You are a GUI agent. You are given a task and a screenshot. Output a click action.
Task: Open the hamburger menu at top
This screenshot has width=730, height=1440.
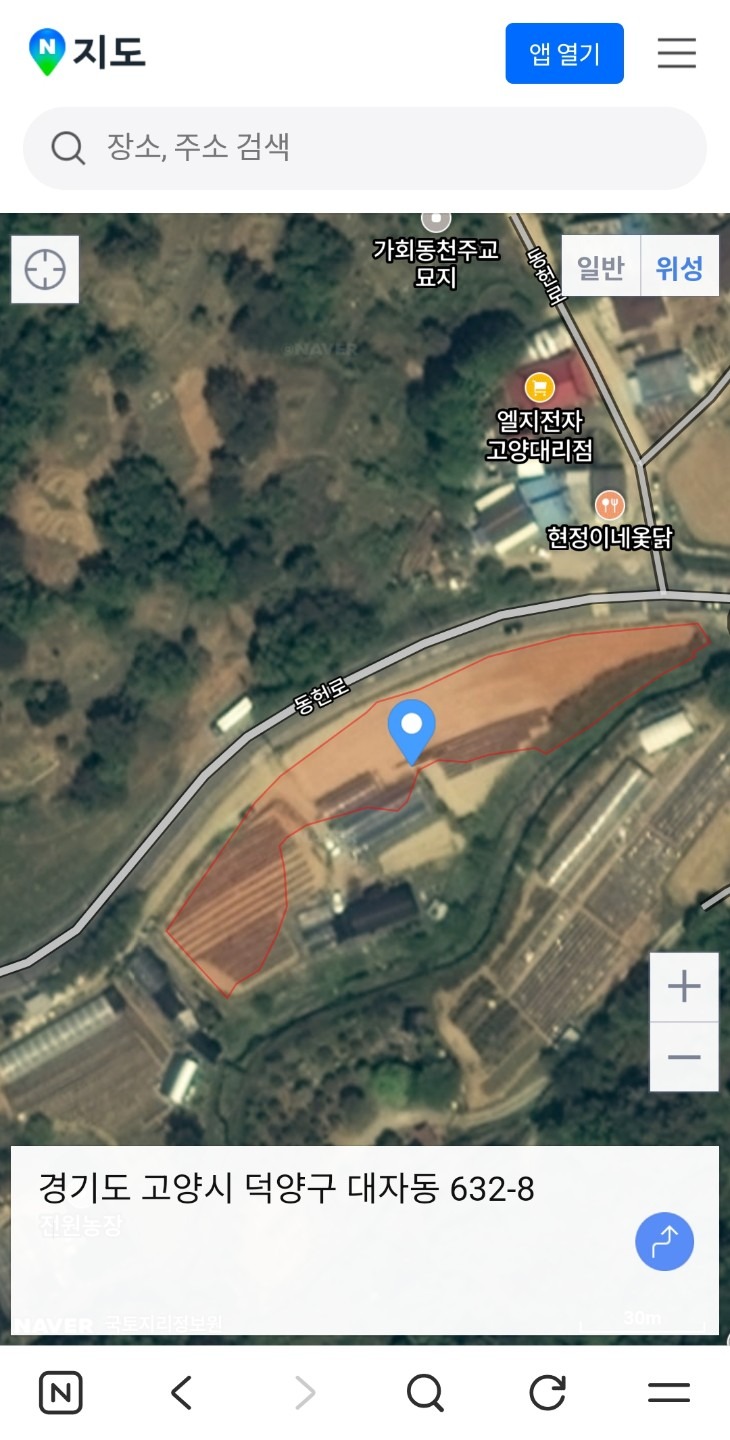[x=677, y=53]
